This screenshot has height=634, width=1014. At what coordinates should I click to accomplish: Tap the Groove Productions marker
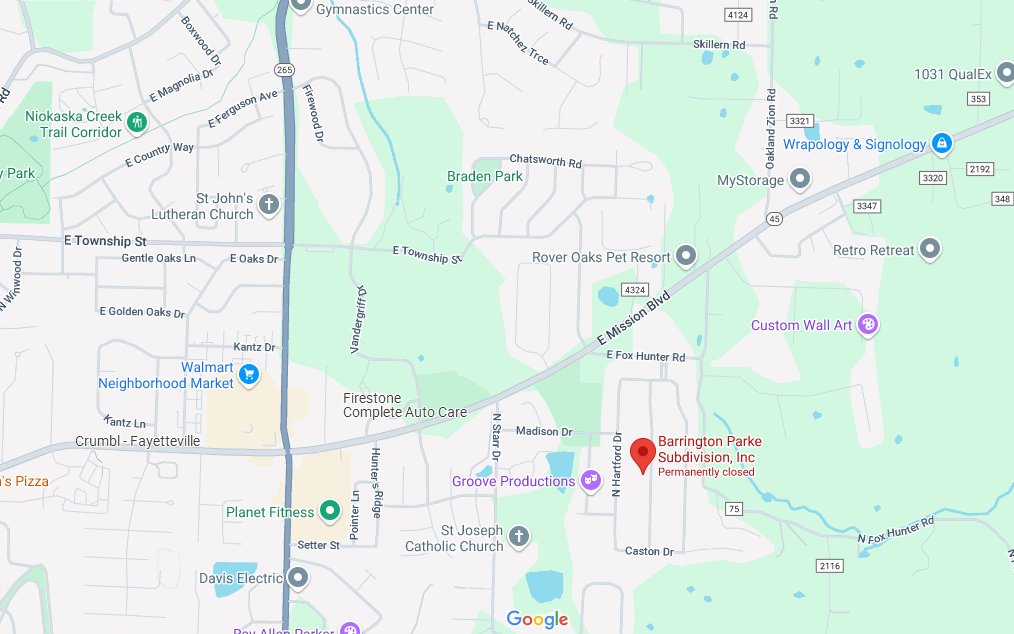pos(591,481)
